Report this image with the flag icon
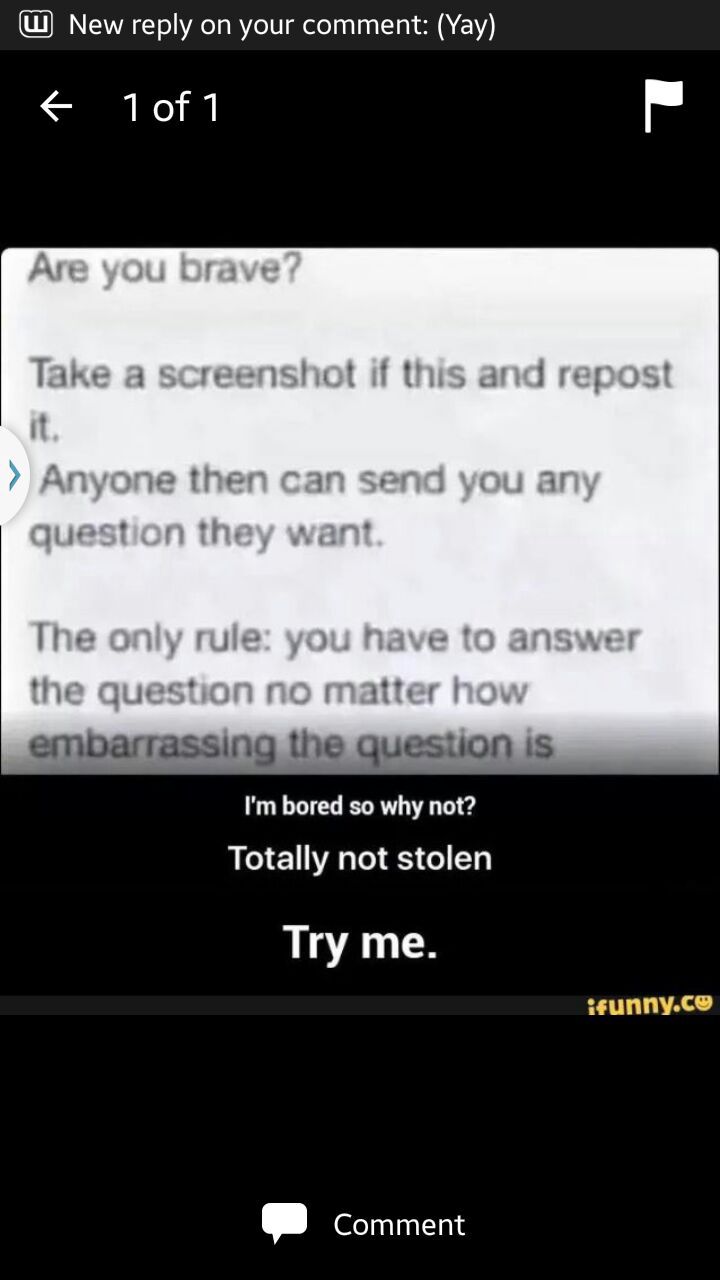Image resolution: width=720 pixels, height=1280 pixels. pyautogui.click(x=663, y=106)
